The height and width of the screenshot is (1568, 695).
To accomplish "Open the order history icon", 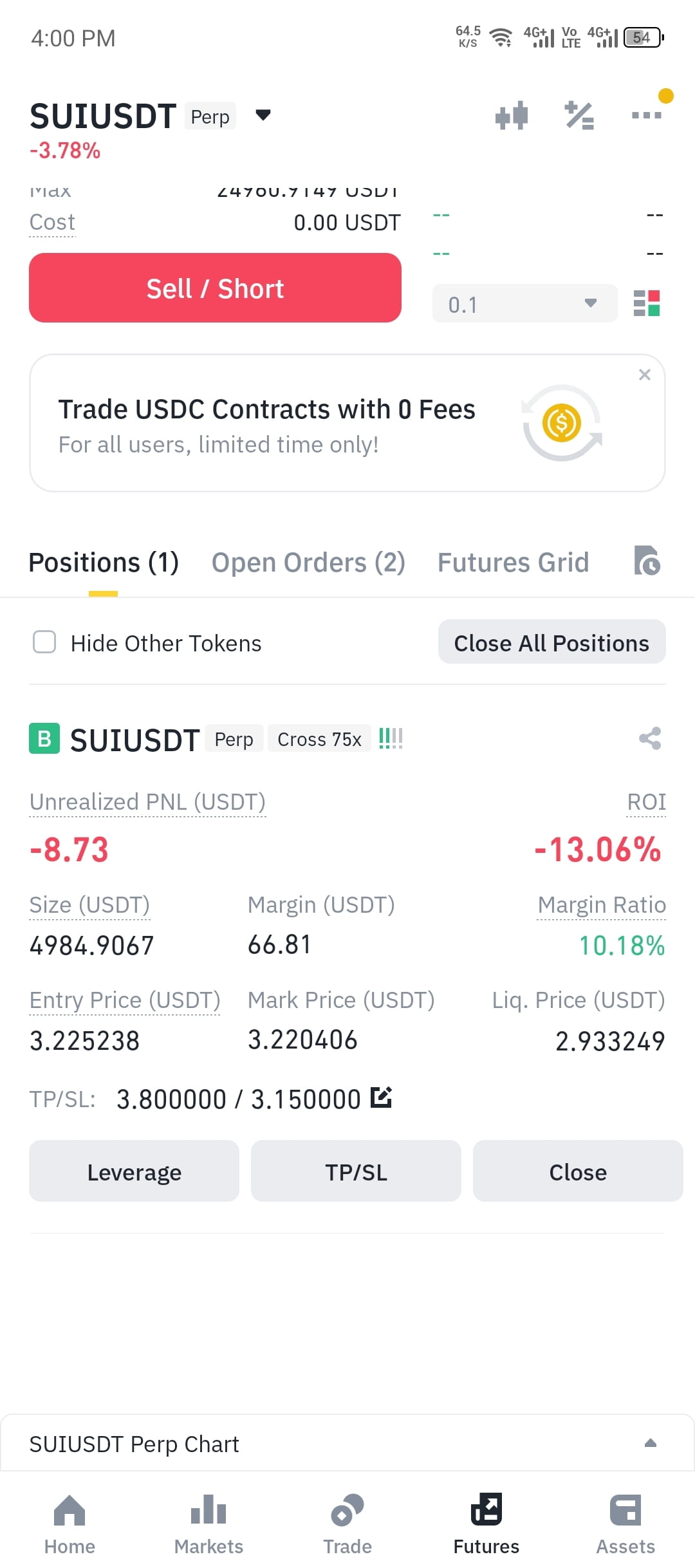I will tap(647, 561).
